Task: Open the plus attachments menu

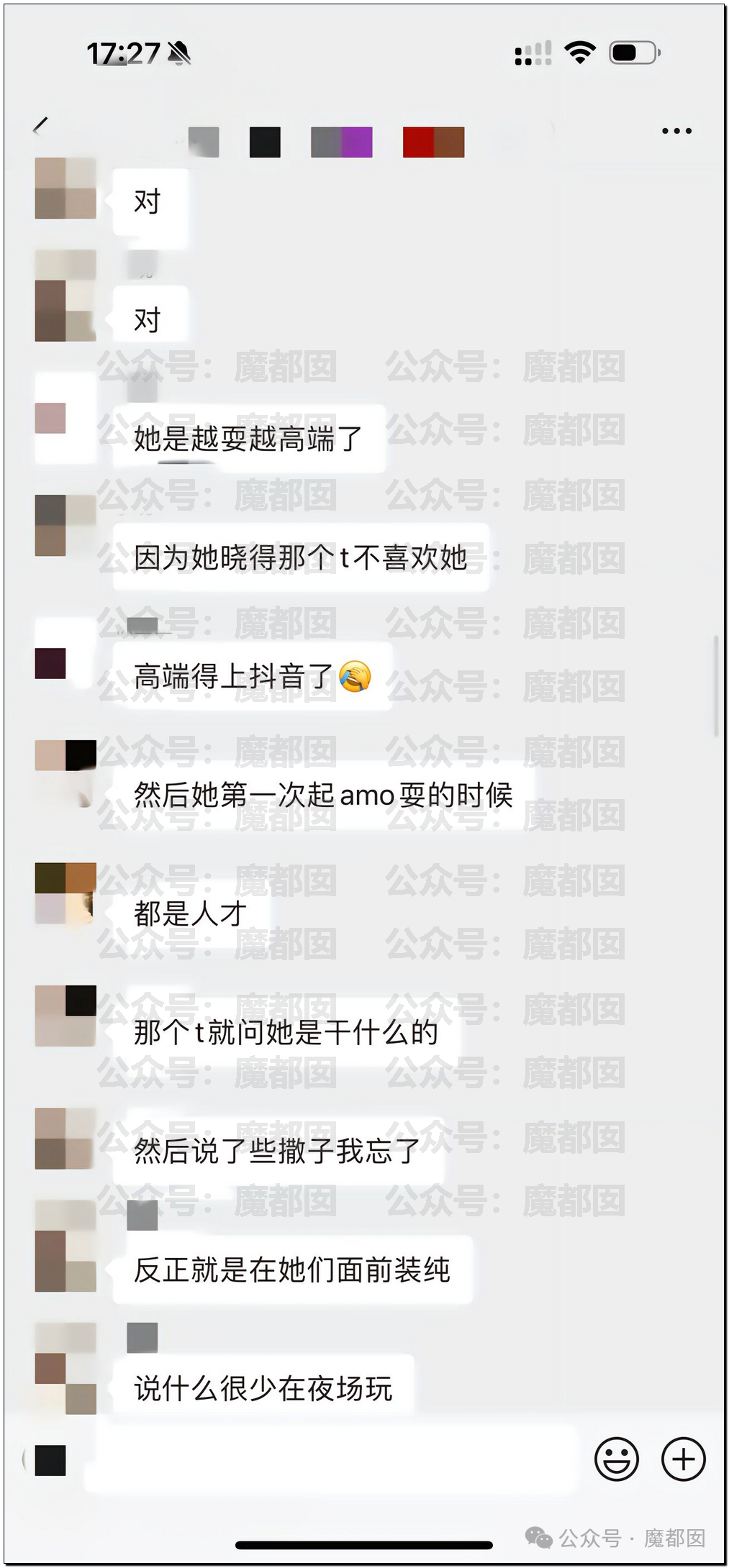Action: pyautogui.click(x=683, y=1459)
